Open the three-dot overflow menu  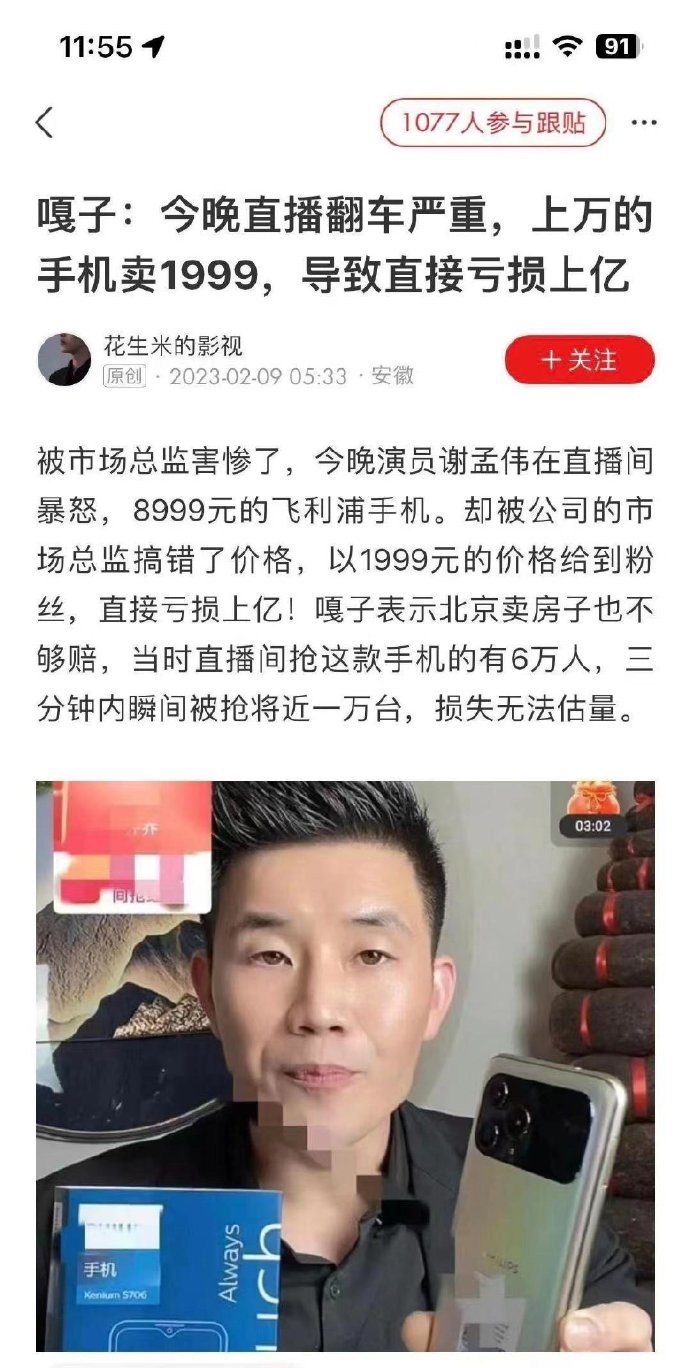[x=643, y=123]
